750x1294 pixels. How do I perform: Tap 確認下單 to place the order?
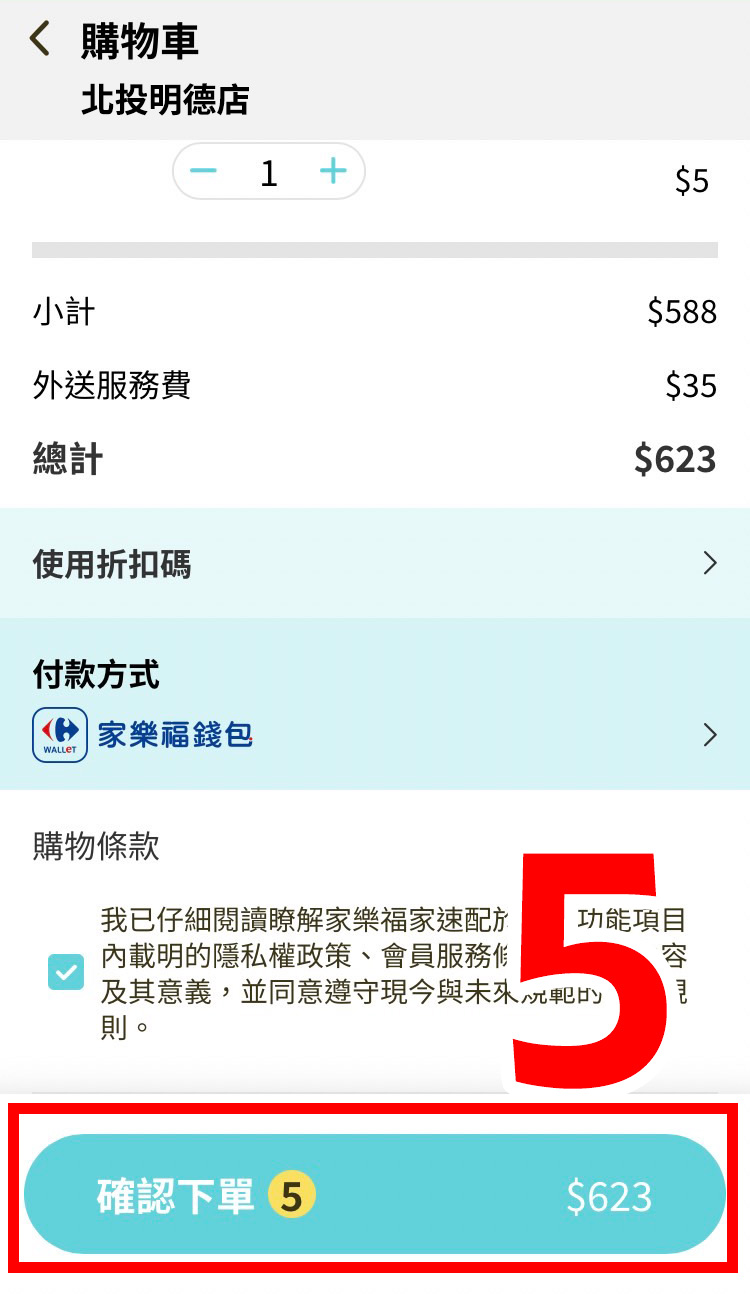(x=375, y=1195)
